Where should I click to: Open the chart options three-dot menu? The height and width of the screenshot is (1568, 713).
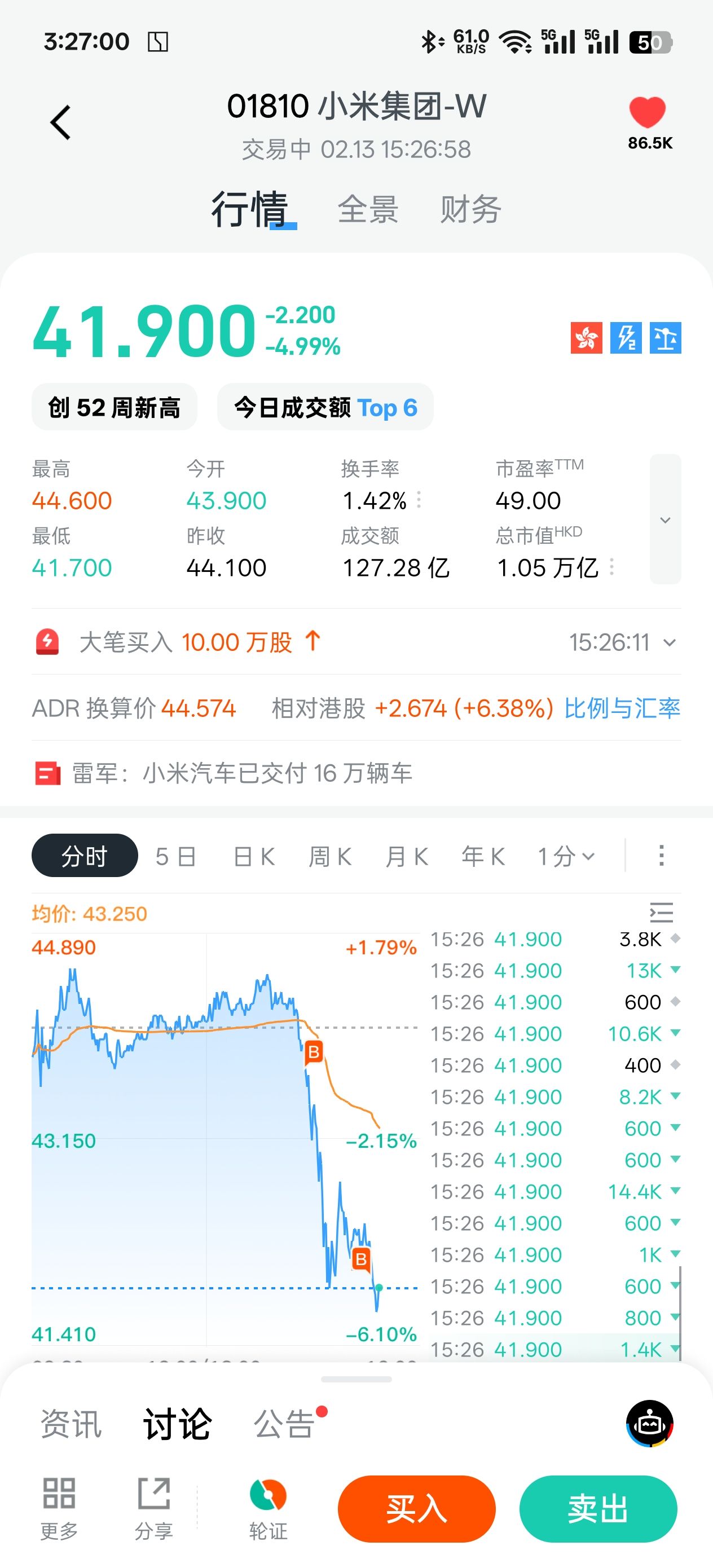[x=661, y=855]
